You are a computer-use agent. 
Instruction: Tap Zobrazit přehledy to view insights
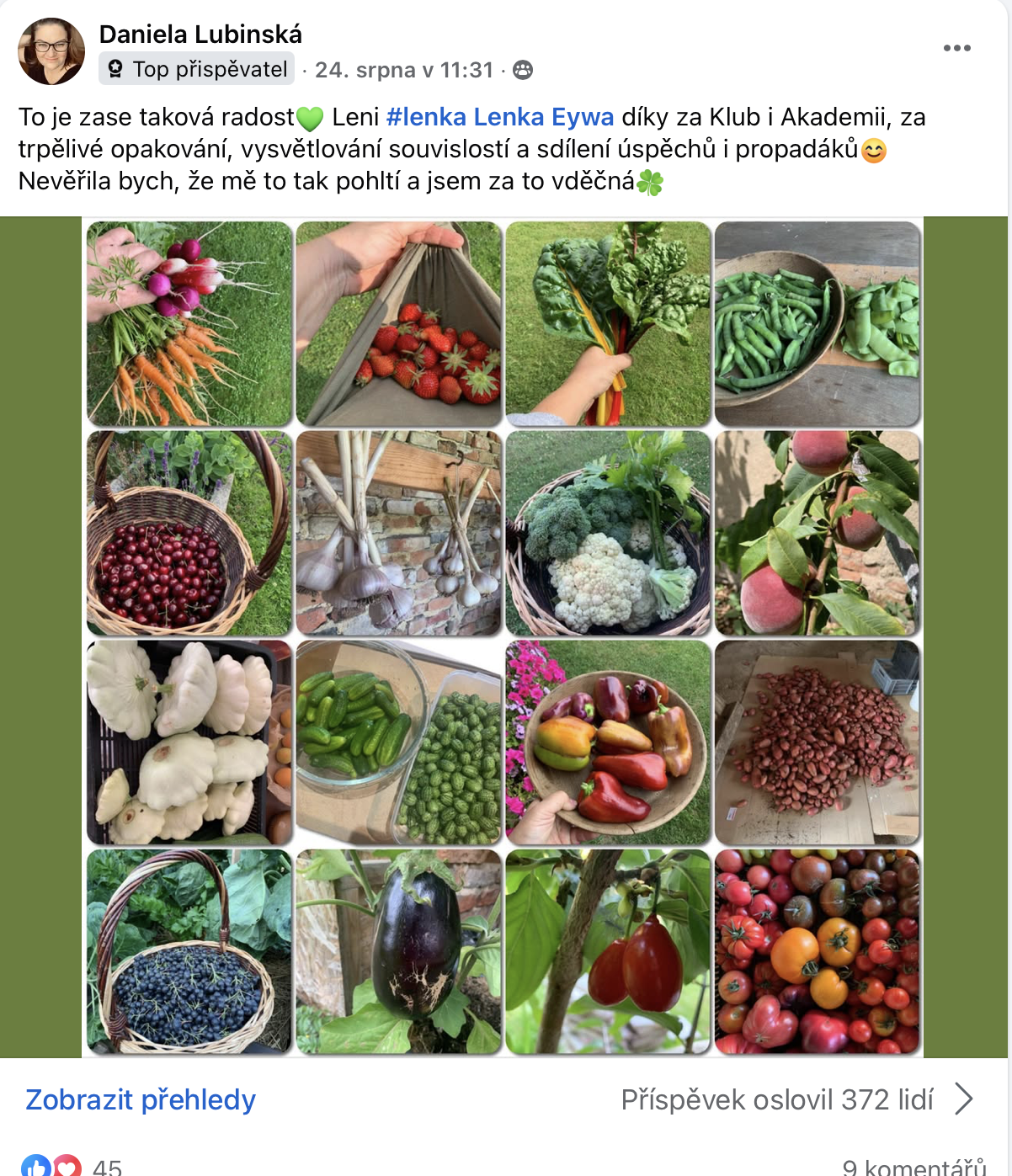(x=141, y=1099)
